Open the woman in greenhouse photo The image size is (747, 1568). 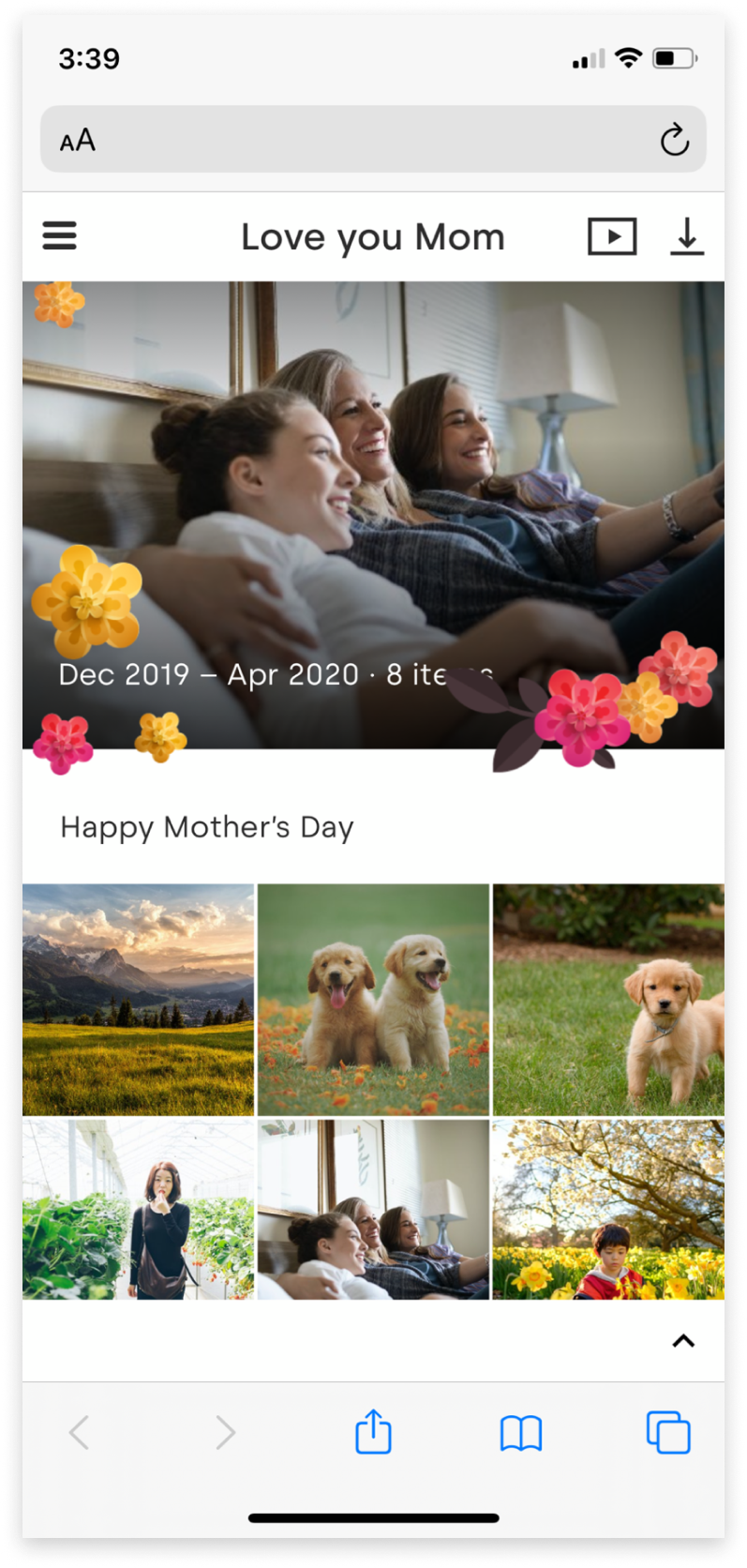point(138,1209)
